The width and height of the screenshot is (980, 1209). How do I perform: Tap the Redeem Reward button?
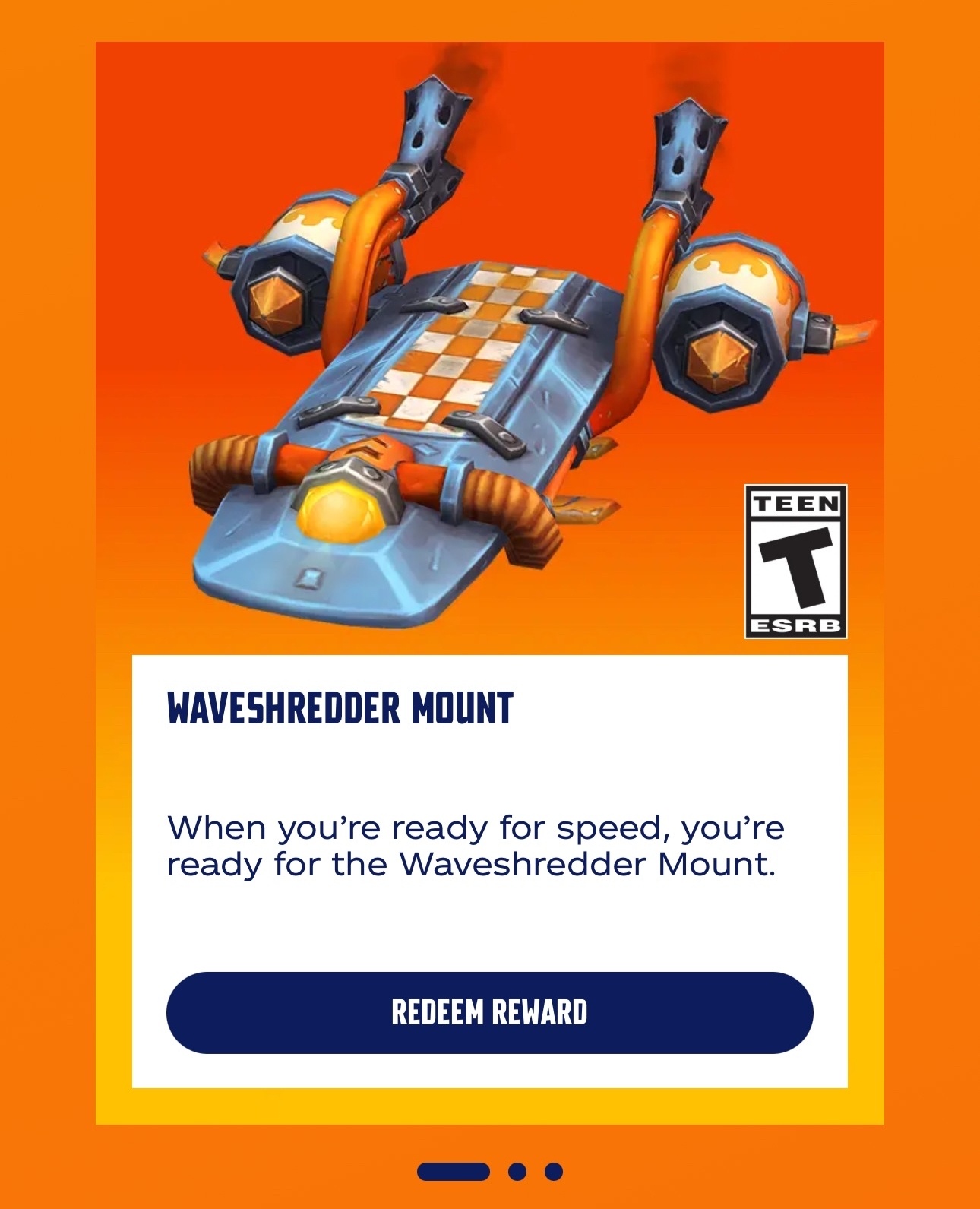[489, 1012]
